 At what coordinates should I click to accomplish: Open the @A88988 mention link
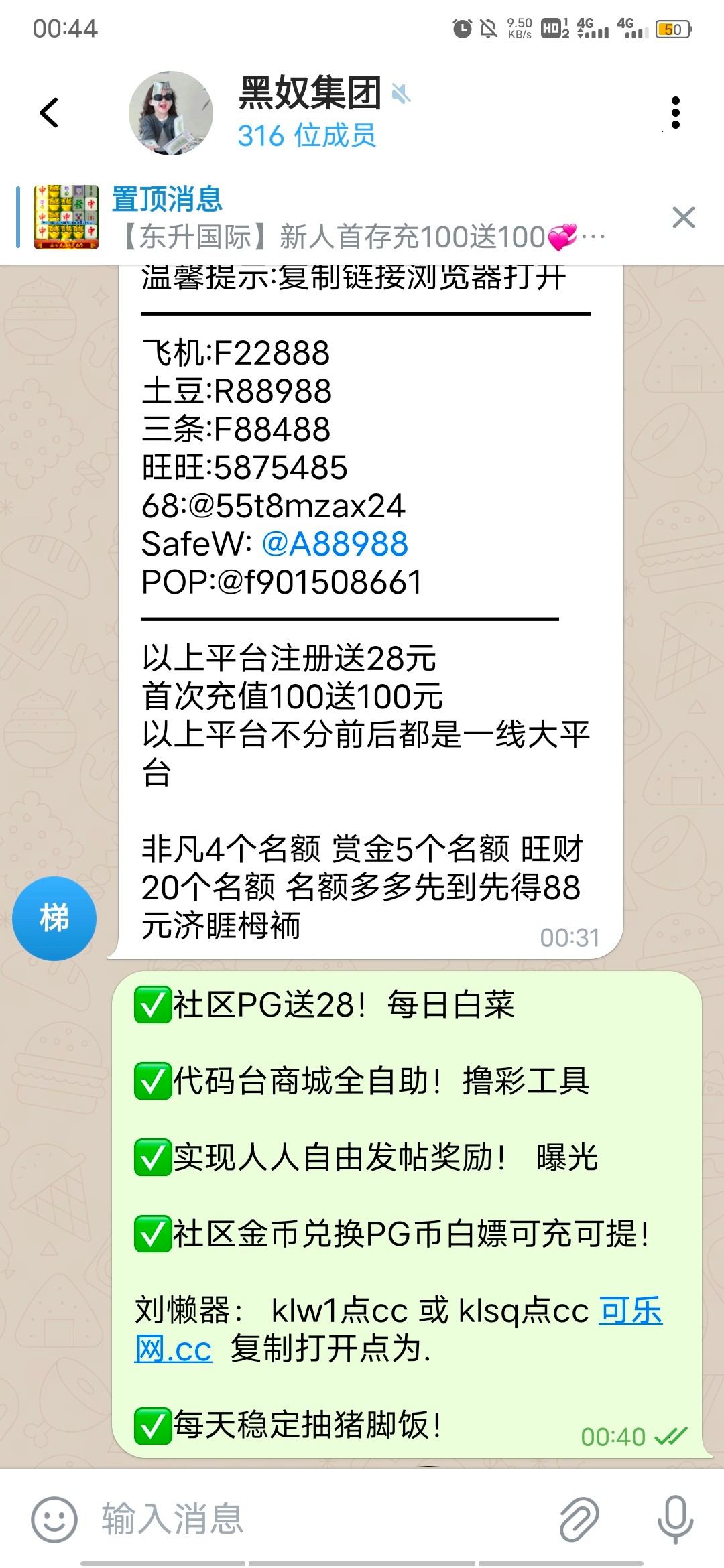click(x=335, y=544)
